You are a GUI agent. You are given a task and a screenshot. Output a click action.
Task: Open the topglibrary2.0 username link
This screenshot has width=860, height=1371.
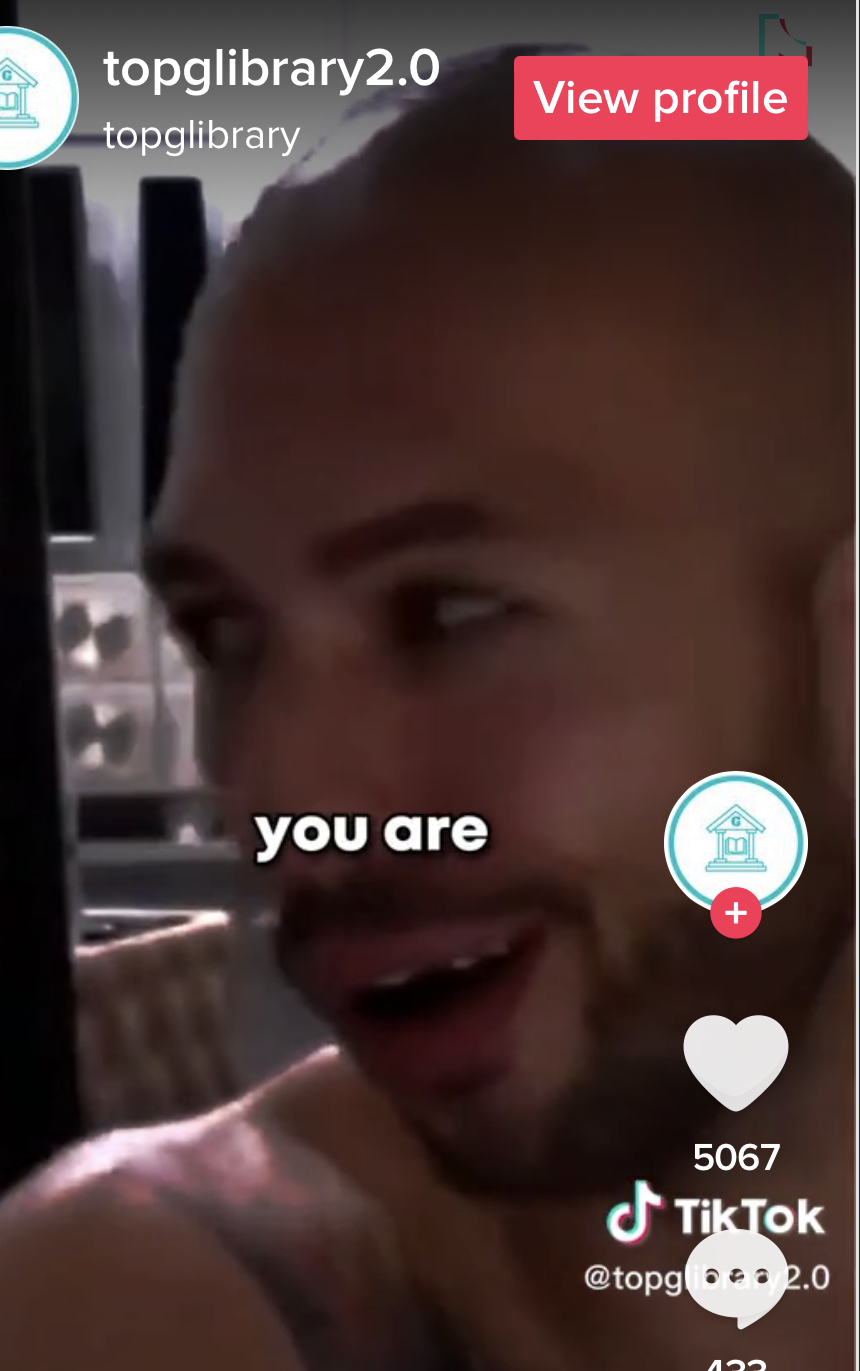tap(271, 69)
